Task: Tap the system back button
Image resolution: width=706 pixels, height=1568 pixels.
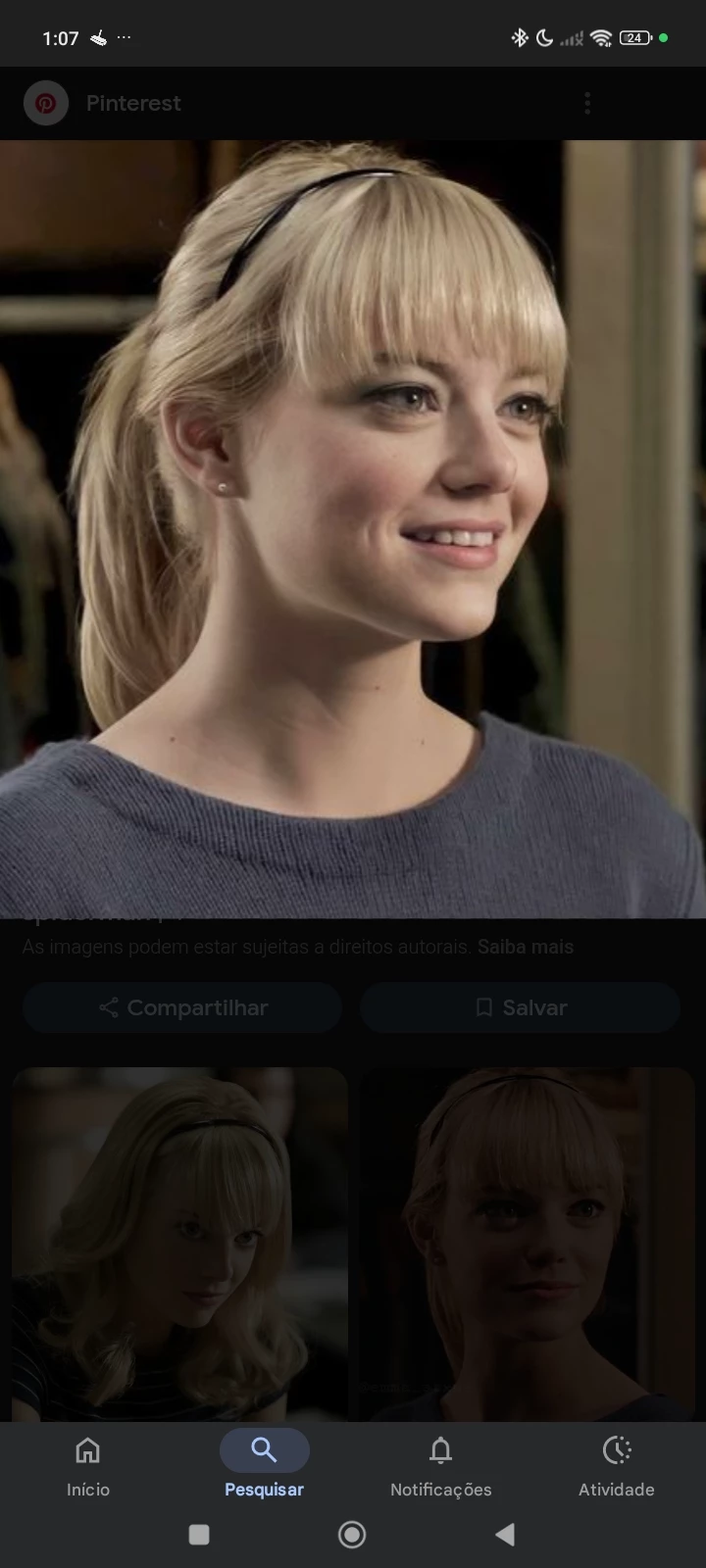Action: [x=505, y=1534]
